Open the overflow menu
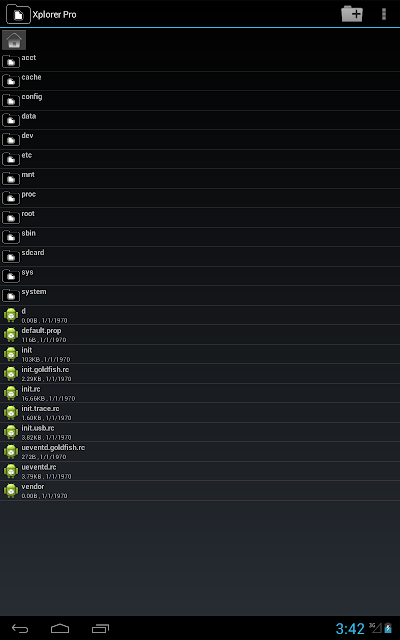This screenshot has width=400, height=640. (383, 14)
